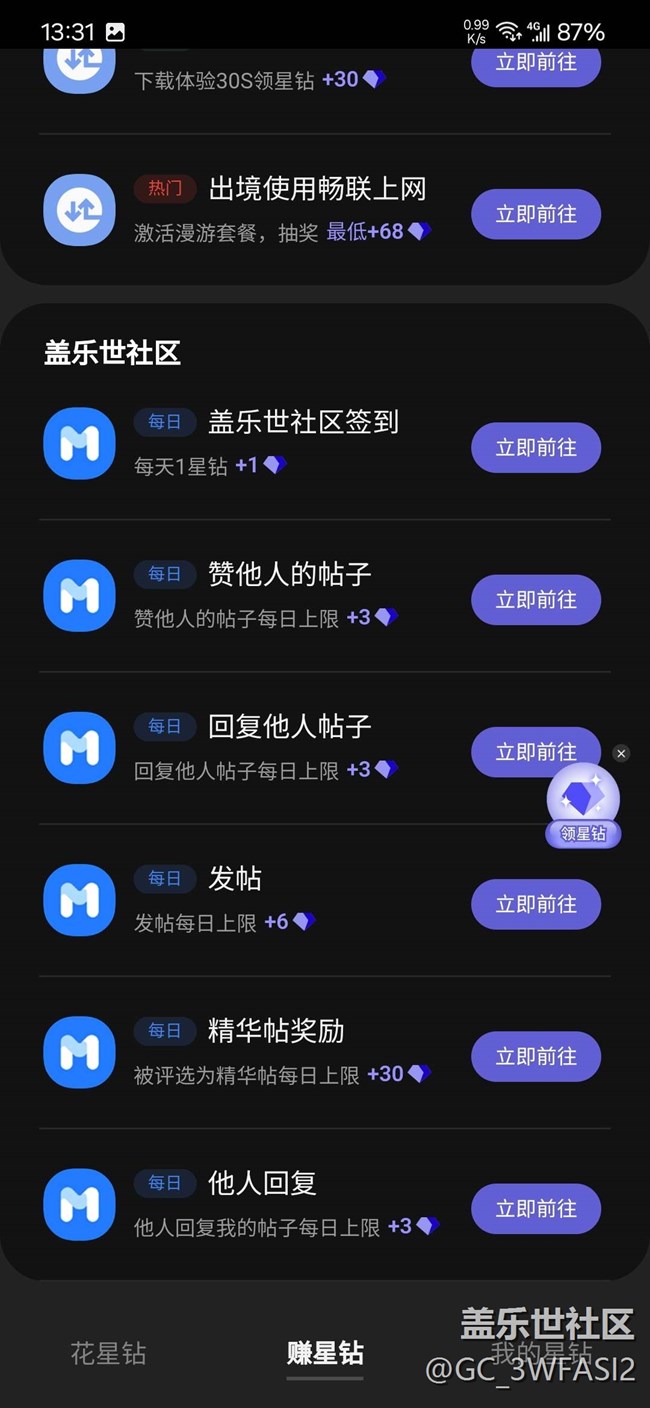Viewport: 650px width, 1408px height.
Task: Dismiss the floating 领星钻 widget
Action: [x=621, y=754]
